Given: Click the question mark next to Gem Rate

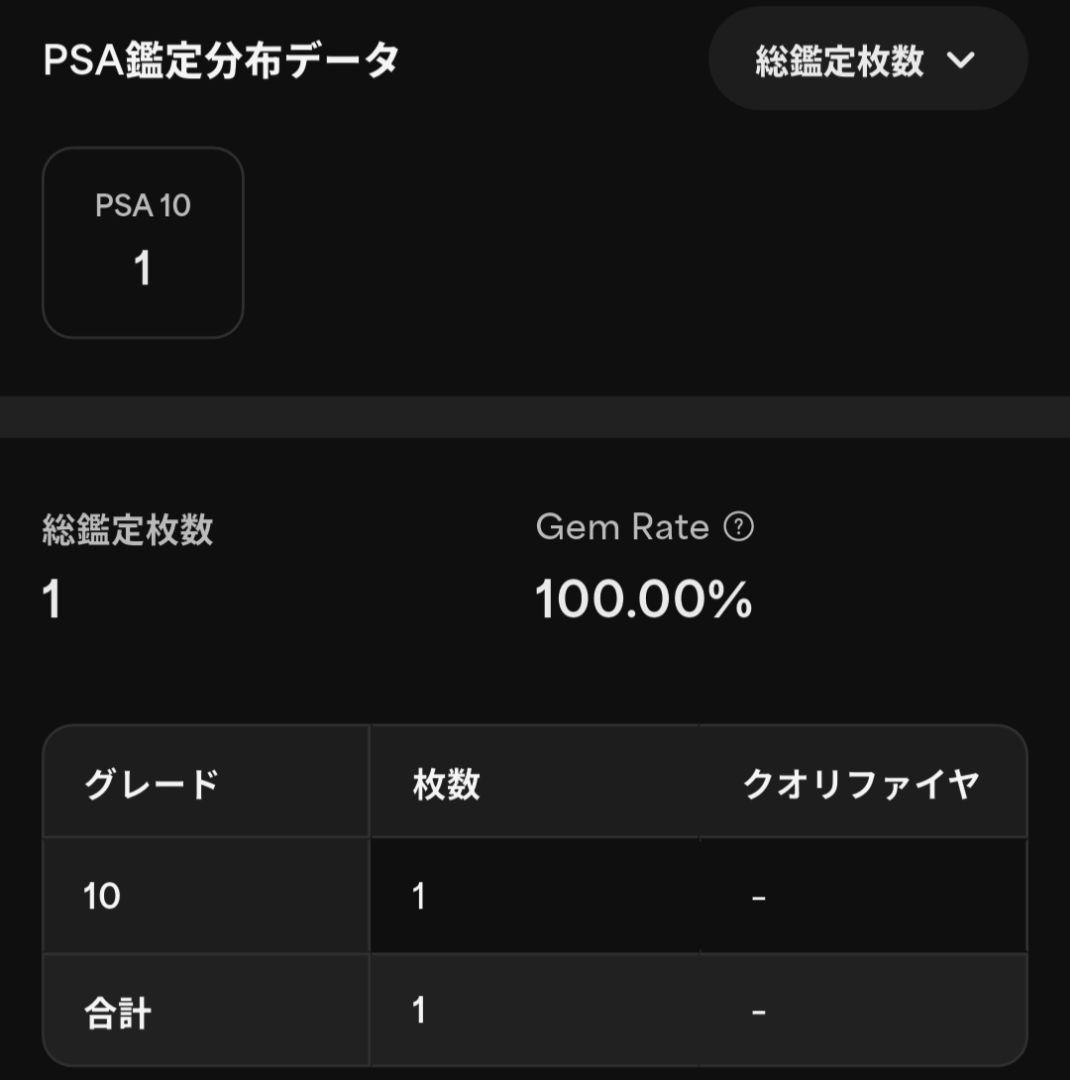Looking at the screenshot, I should 739,527.
